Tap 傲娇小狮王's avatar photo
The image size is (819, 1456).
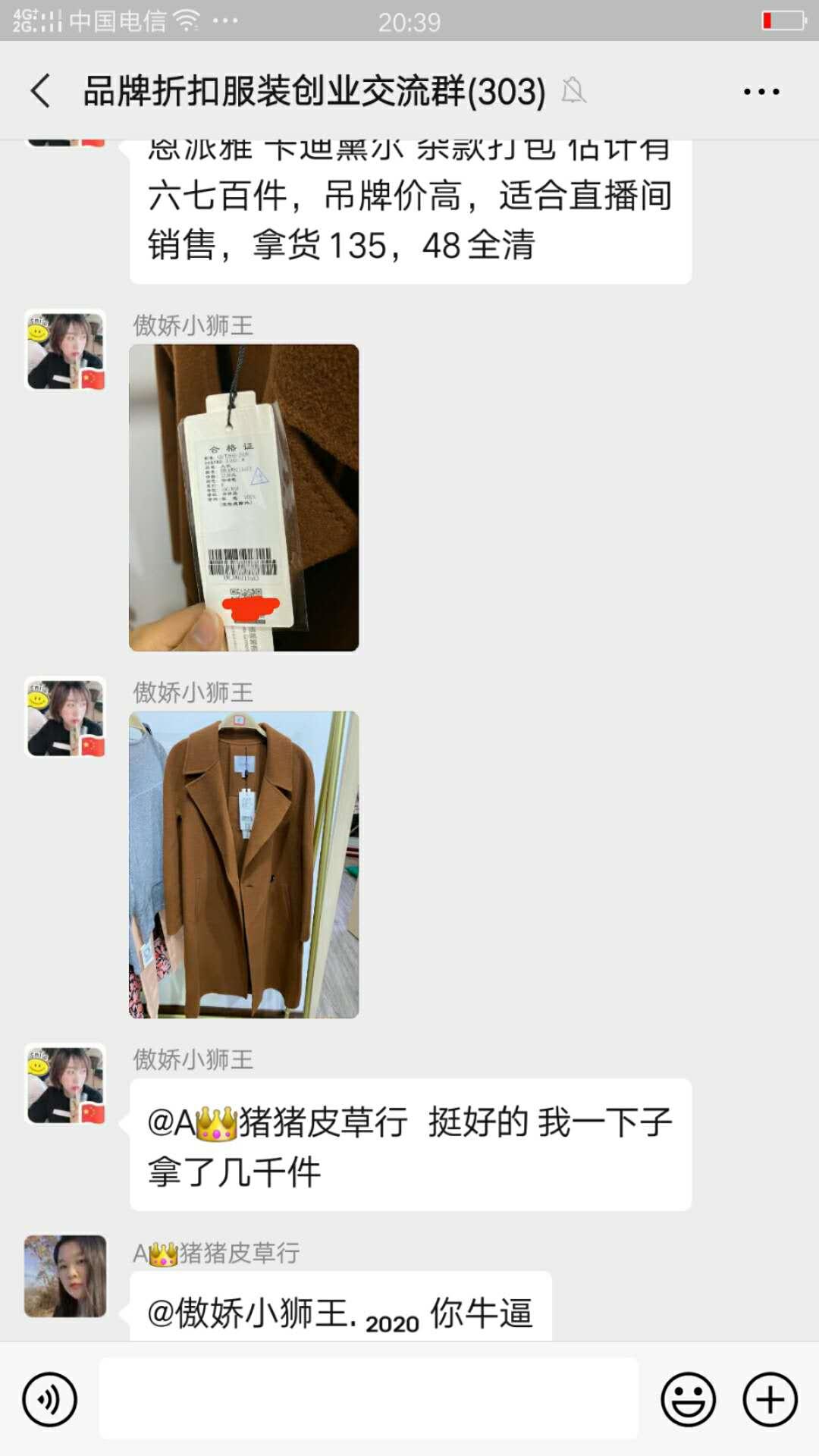click(64, 351)
